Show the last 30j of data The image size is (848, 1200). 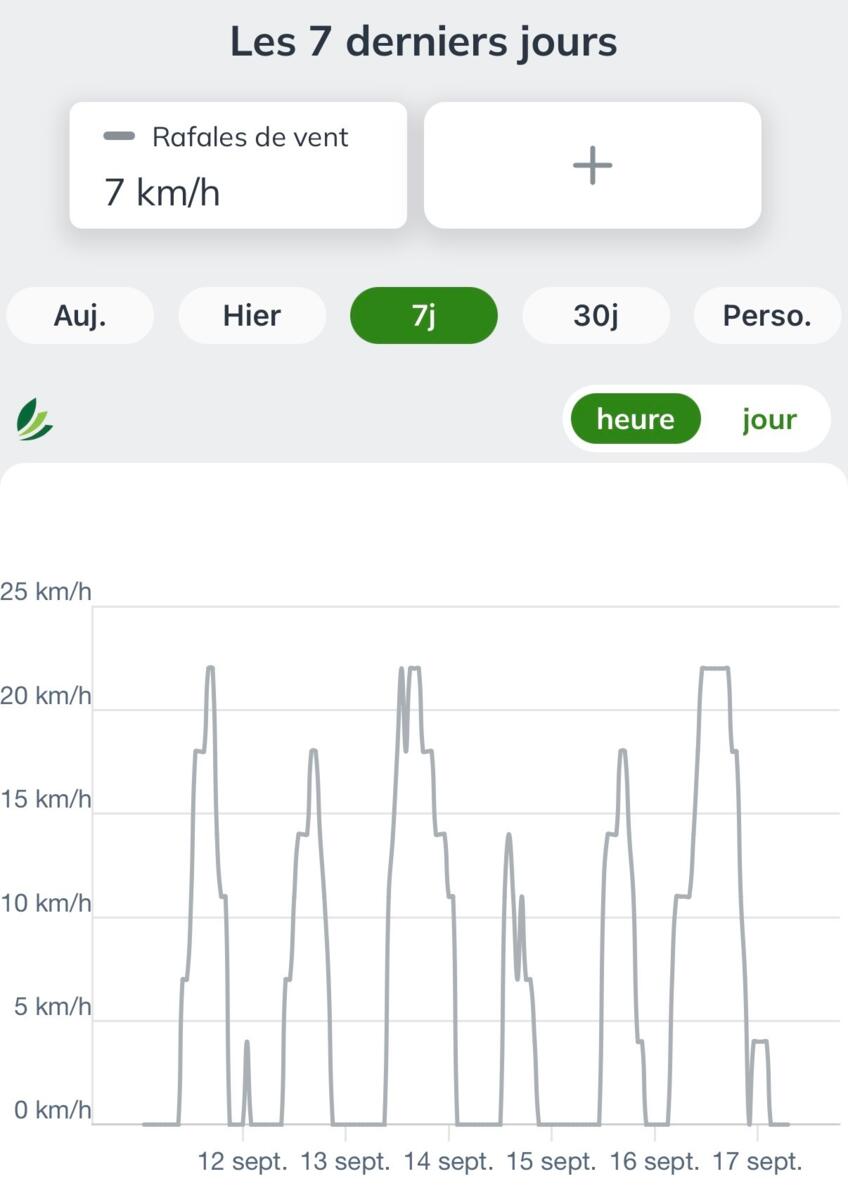pyautogui.click(x=596, y=316)
